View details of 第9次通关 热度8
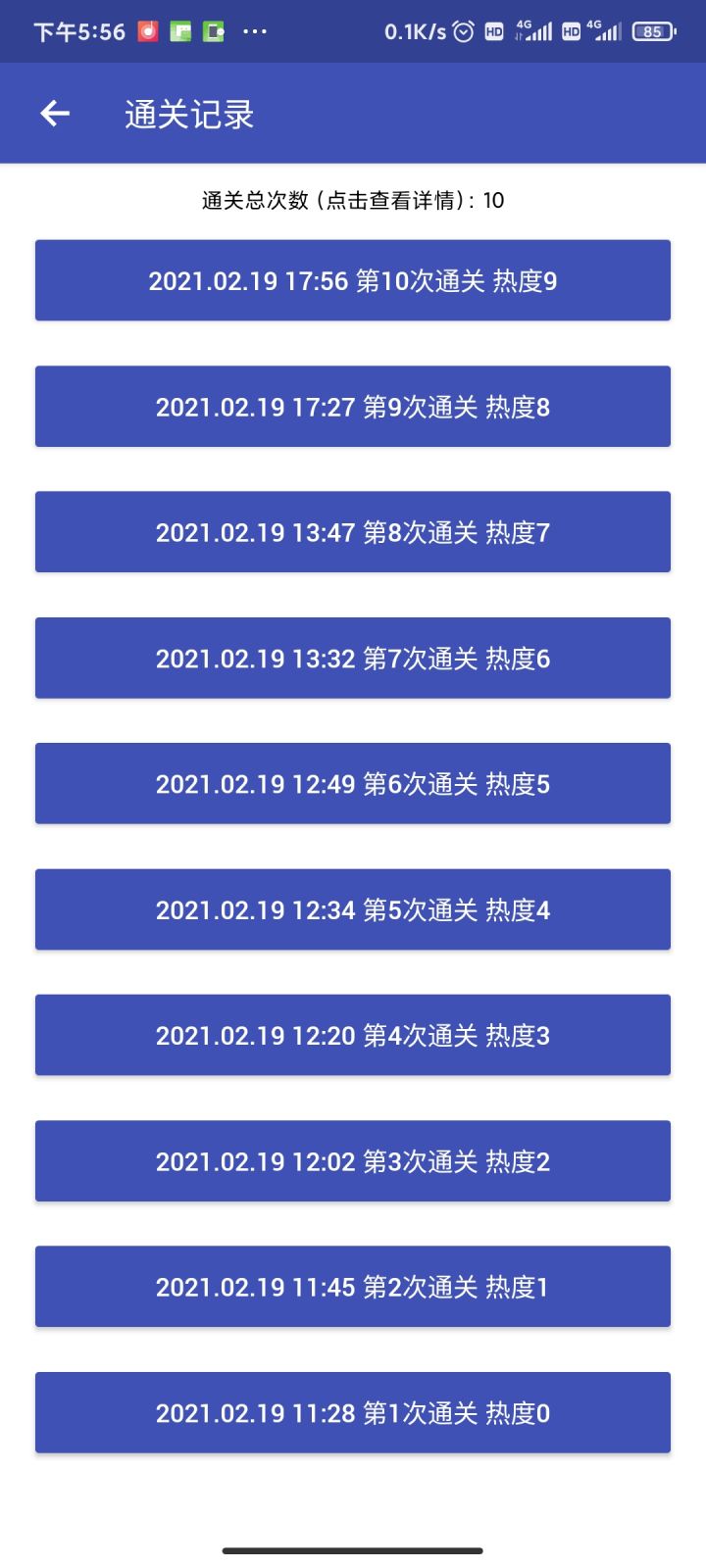706x1568 pixels. [353, 407]
